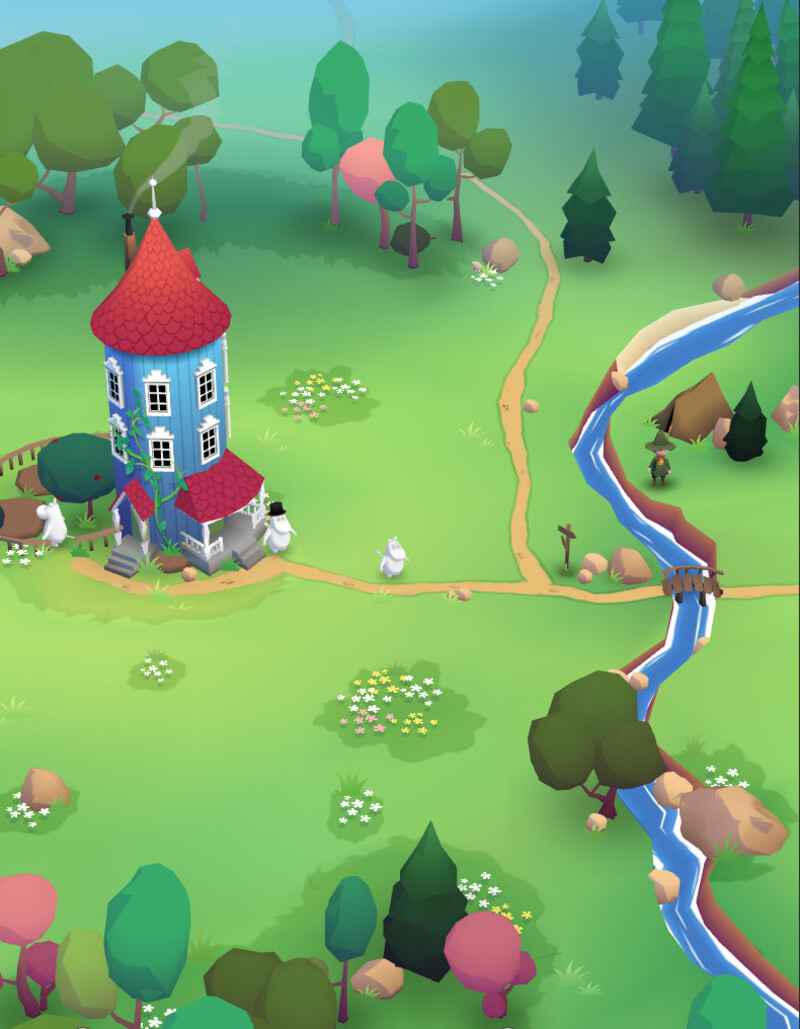Select Moominpappa in the top hat
The height and width of the screenshot is (1029, 800).
coord(277,528)
